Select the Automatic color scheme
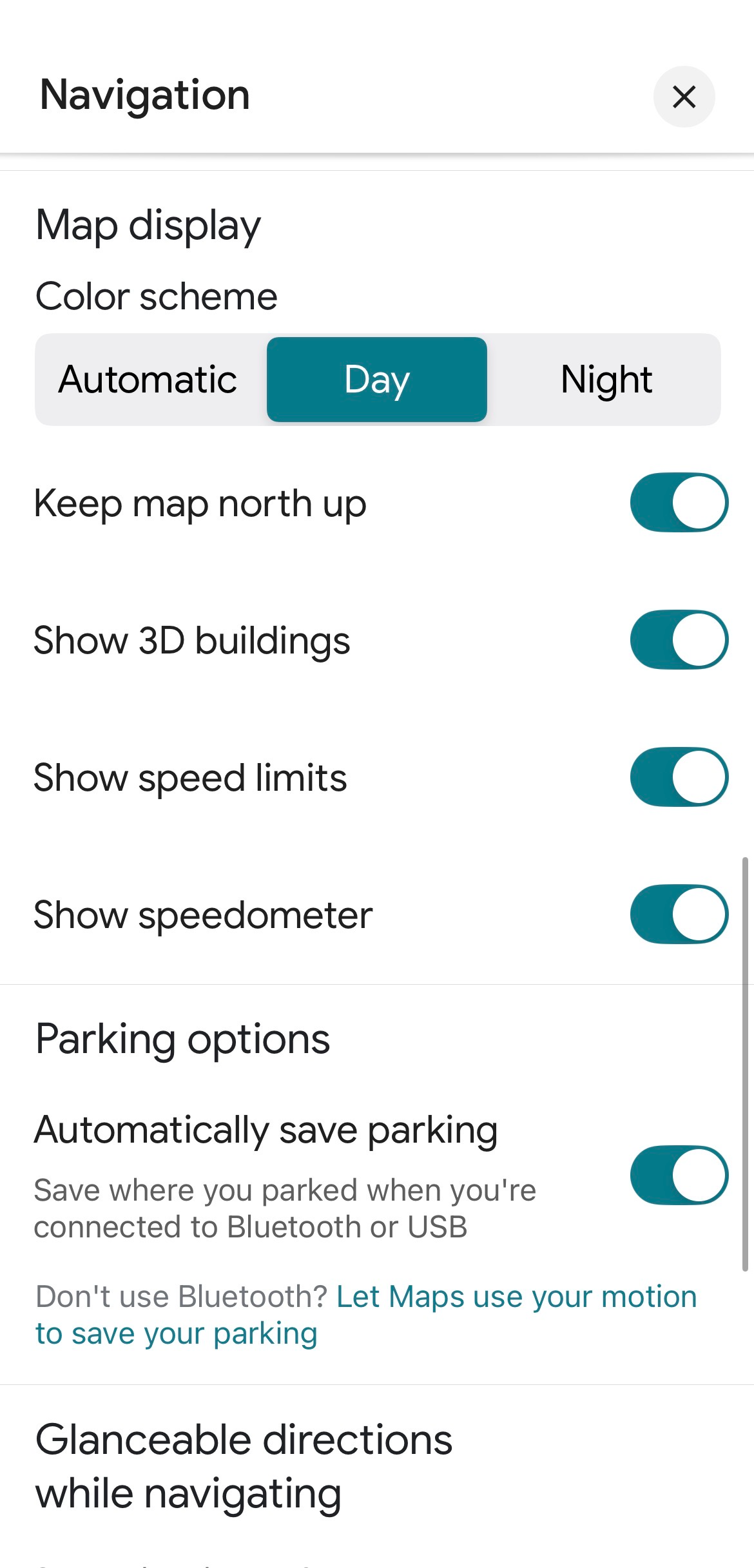 (147, 379)
